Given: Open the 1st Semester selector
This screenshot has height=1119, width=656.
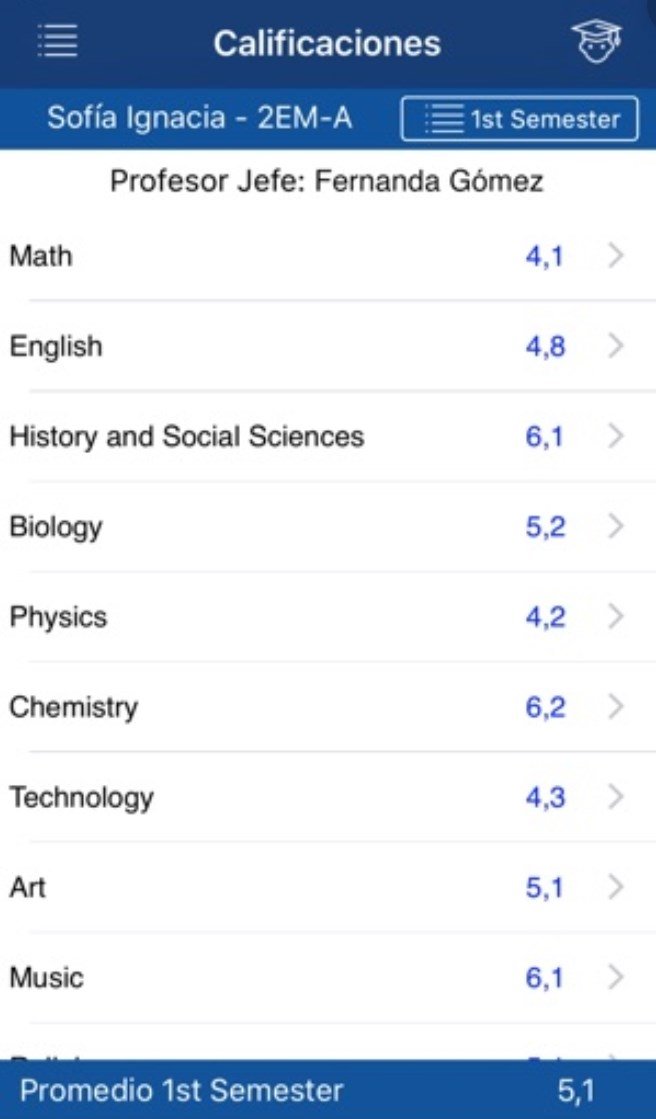Looking at the screenshot, I should point(520,118).
